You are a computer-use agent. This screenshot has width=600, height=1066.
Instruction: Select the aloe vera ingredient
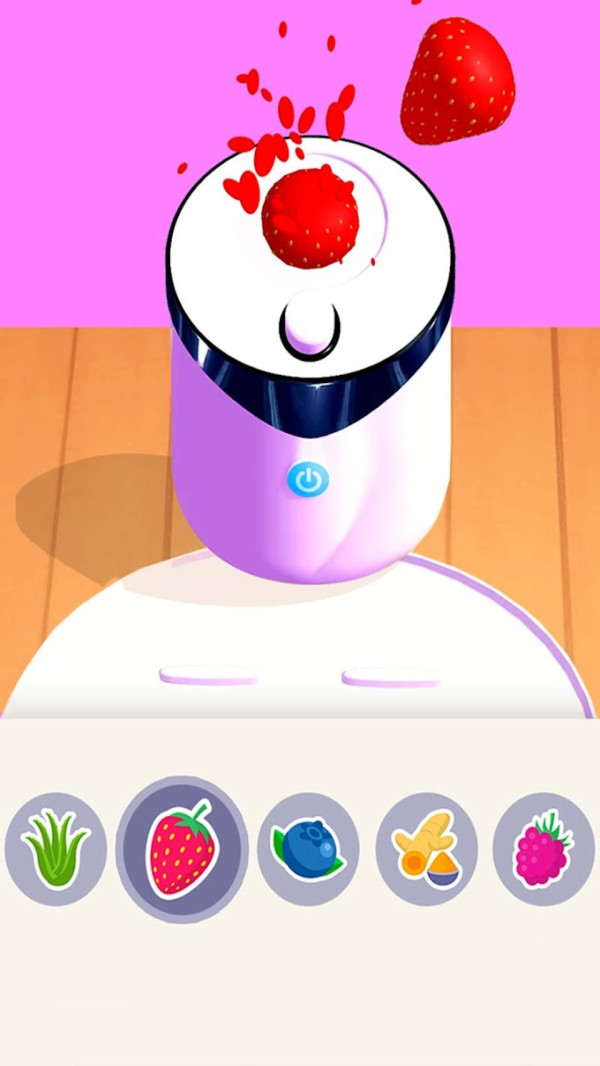click(x=55, y=849)
